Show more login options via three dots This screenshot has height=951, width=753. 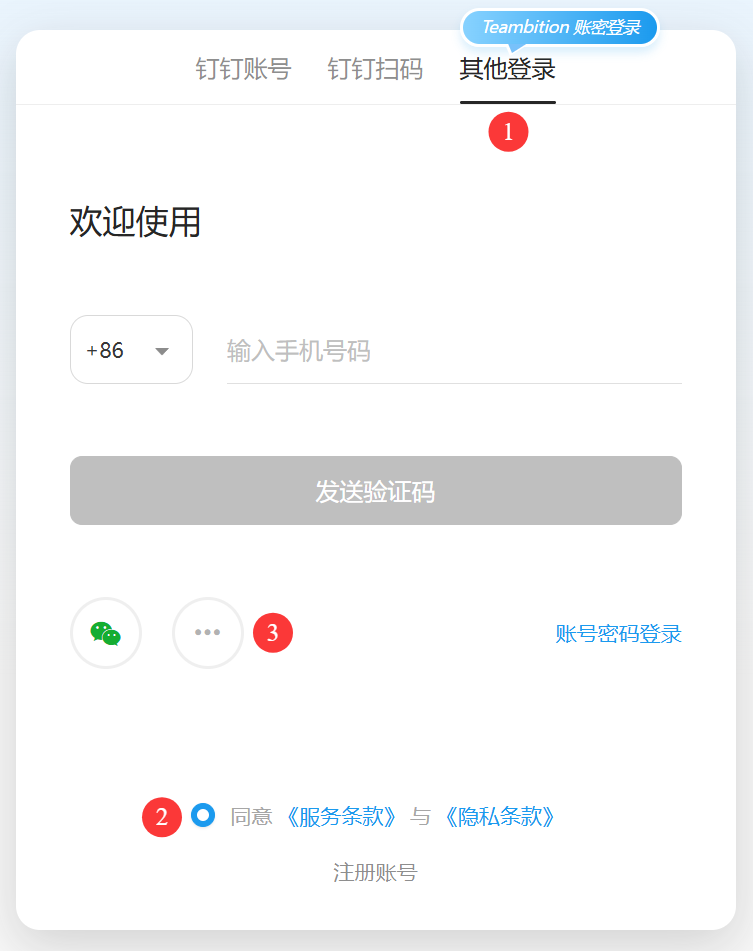pyautogui.click(x=207, y=633)
